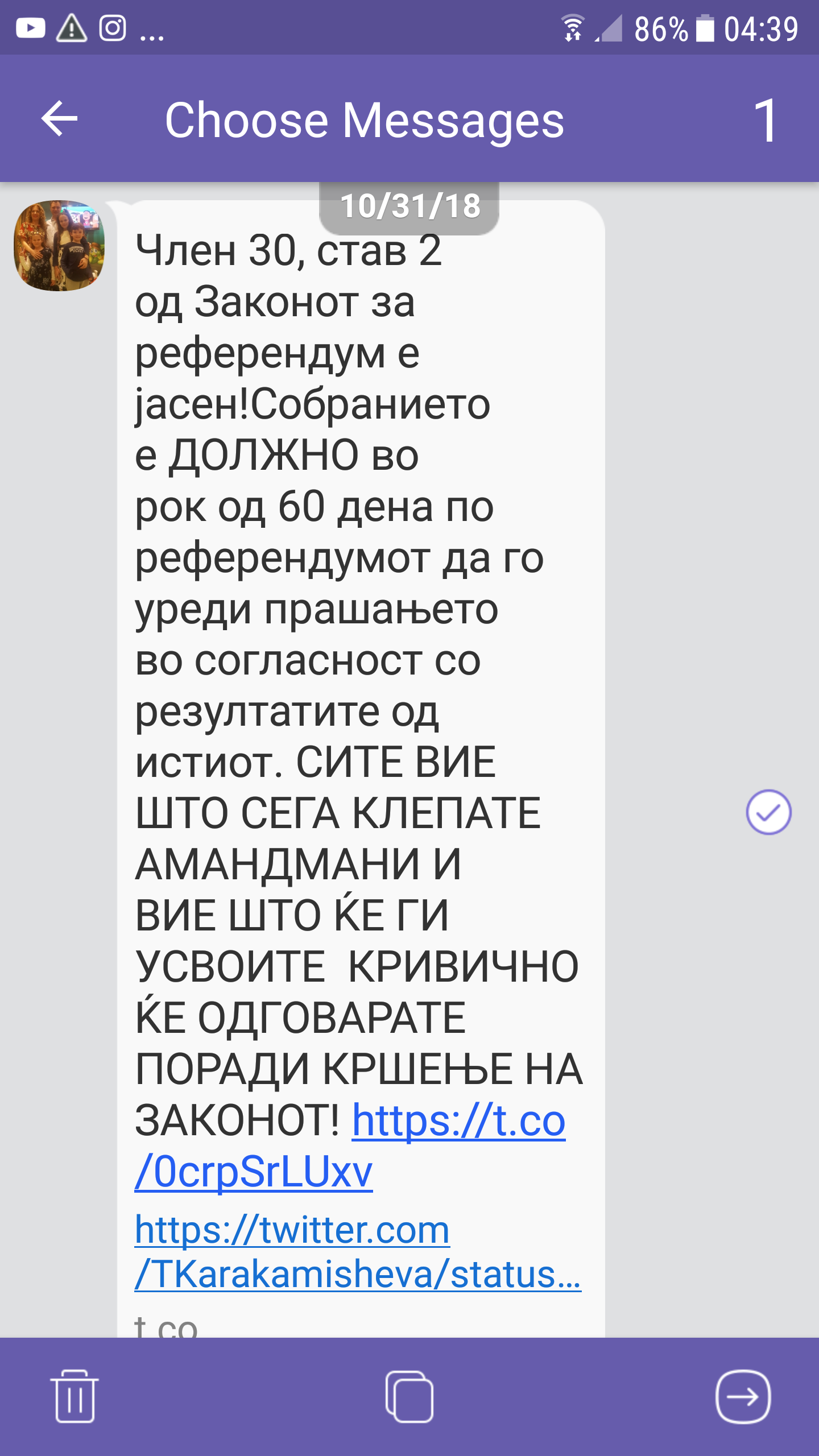Open the t.co/0crpSrLUxv link
The image size is (819, 1456).
tap(350, 1146)
